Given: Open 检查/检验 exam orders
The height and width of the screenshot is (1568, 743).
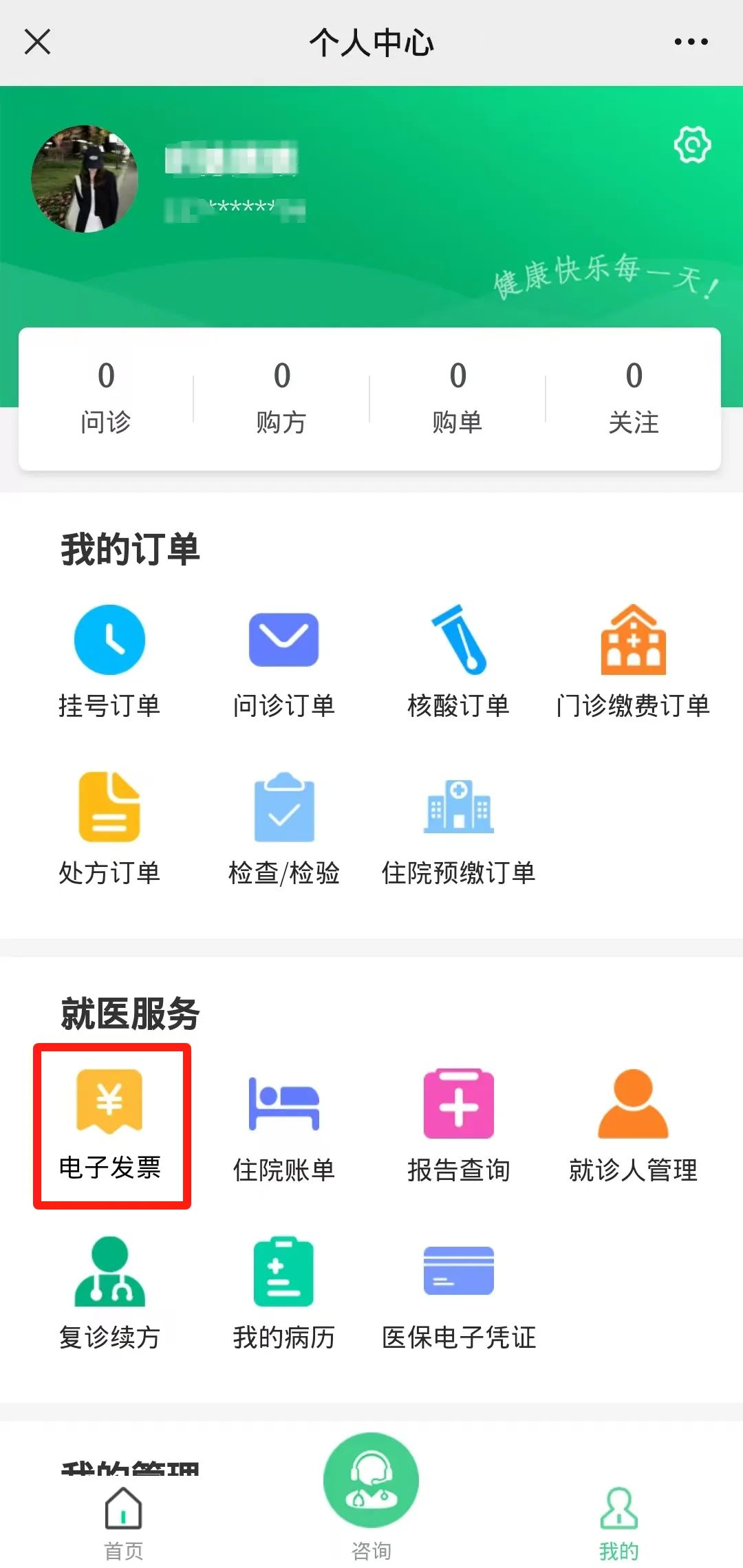Looking at the screenshot, I should 283,826.
